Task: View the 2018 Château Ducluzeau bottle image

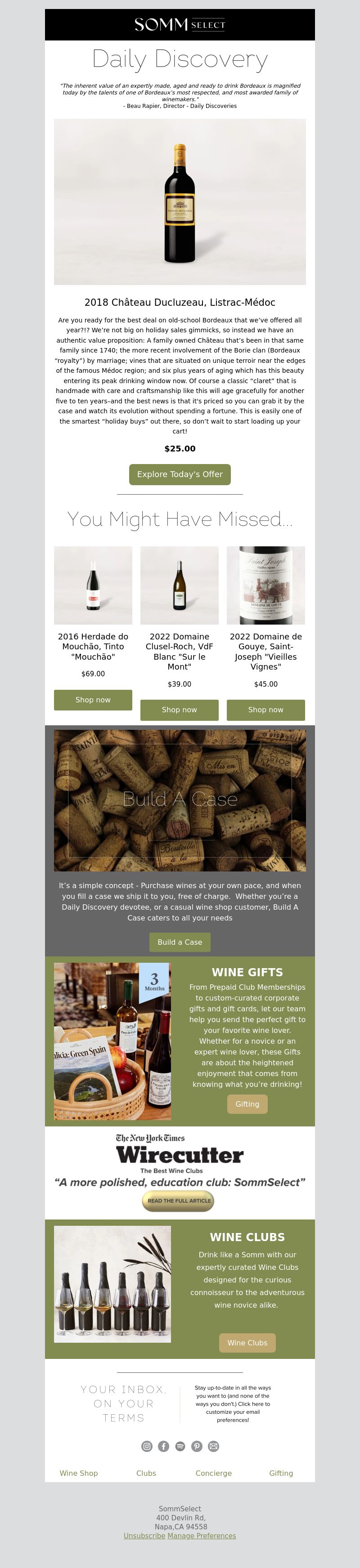Action: [x=180, y=202]
